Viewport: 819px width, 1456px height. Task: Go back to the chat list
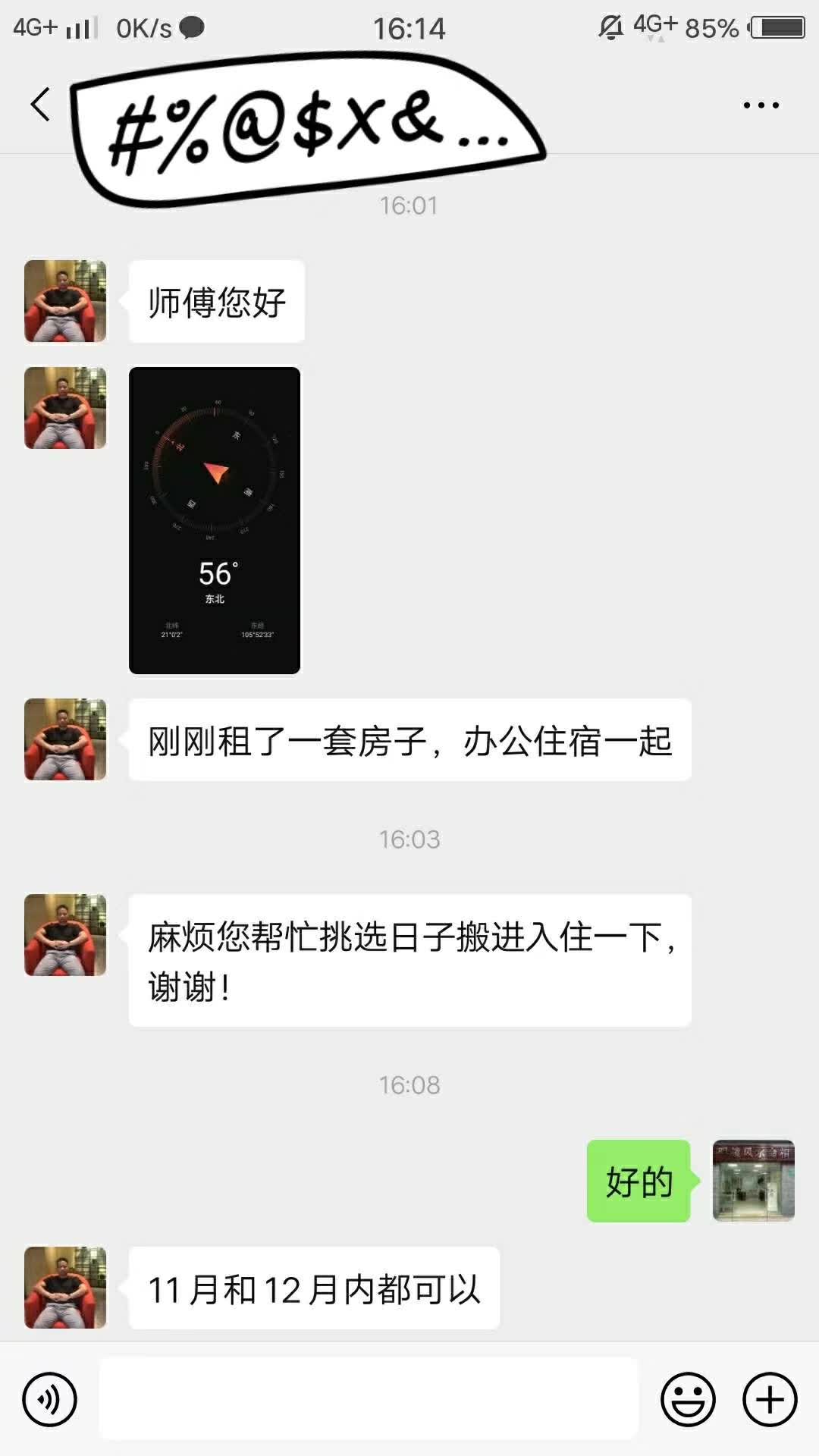tap(40, 105)
